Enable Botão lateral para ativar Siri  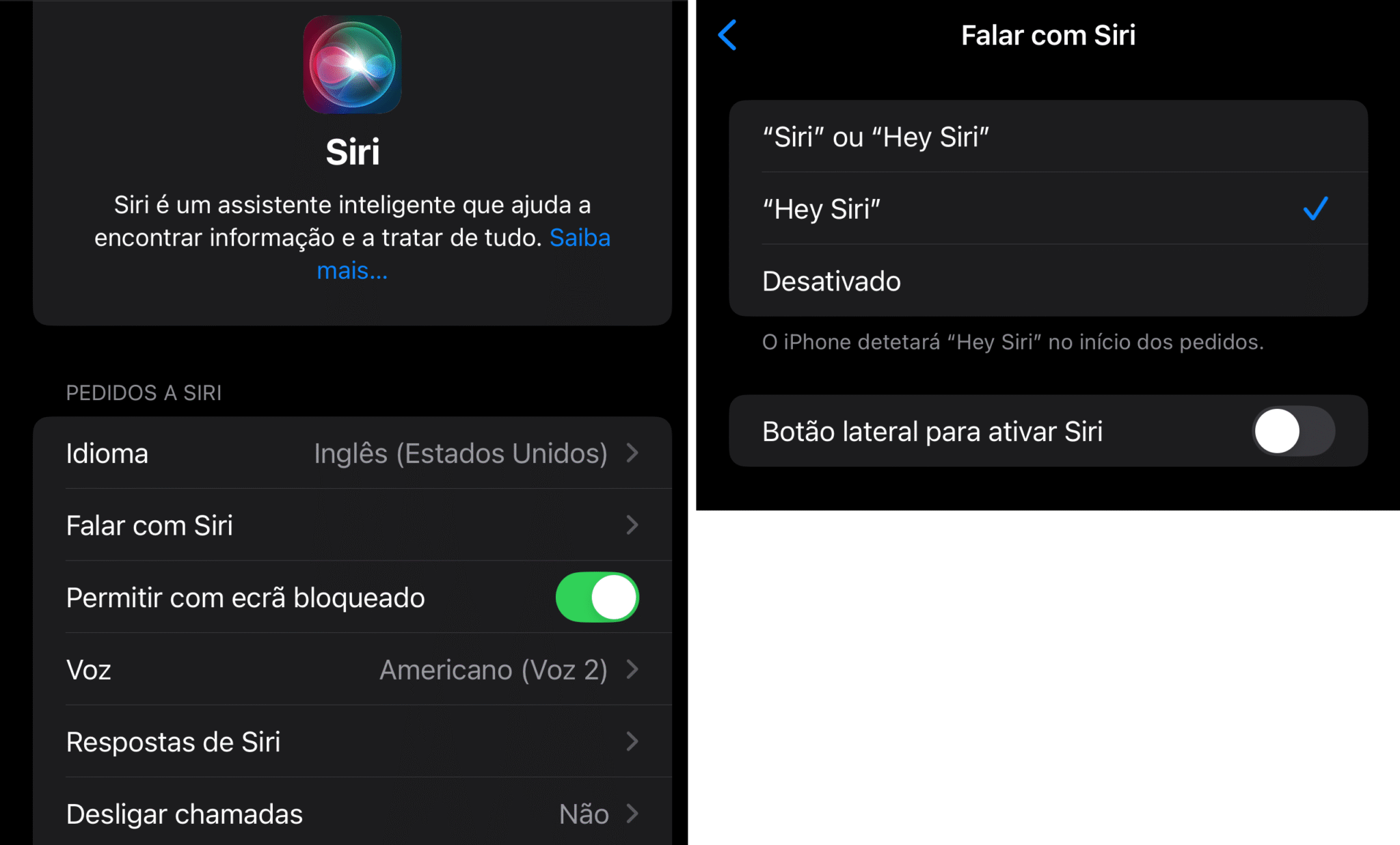(x=1293, y=431)
